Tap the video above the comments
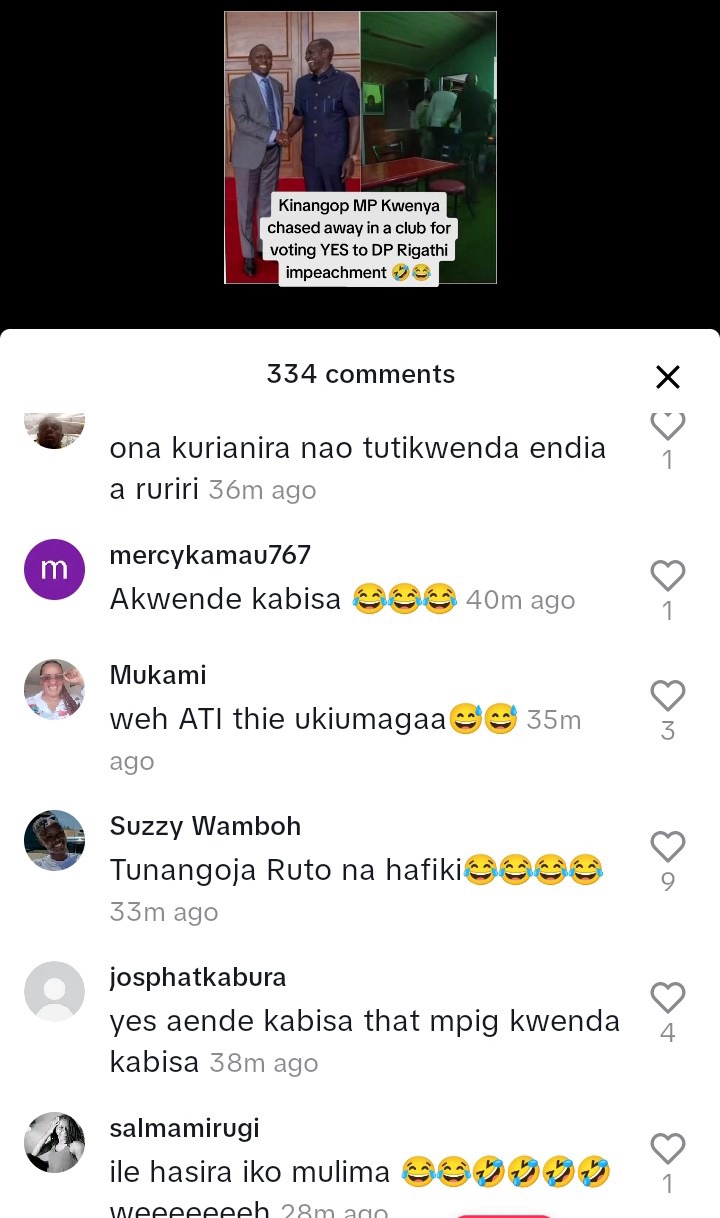 [x=360, y=148]
